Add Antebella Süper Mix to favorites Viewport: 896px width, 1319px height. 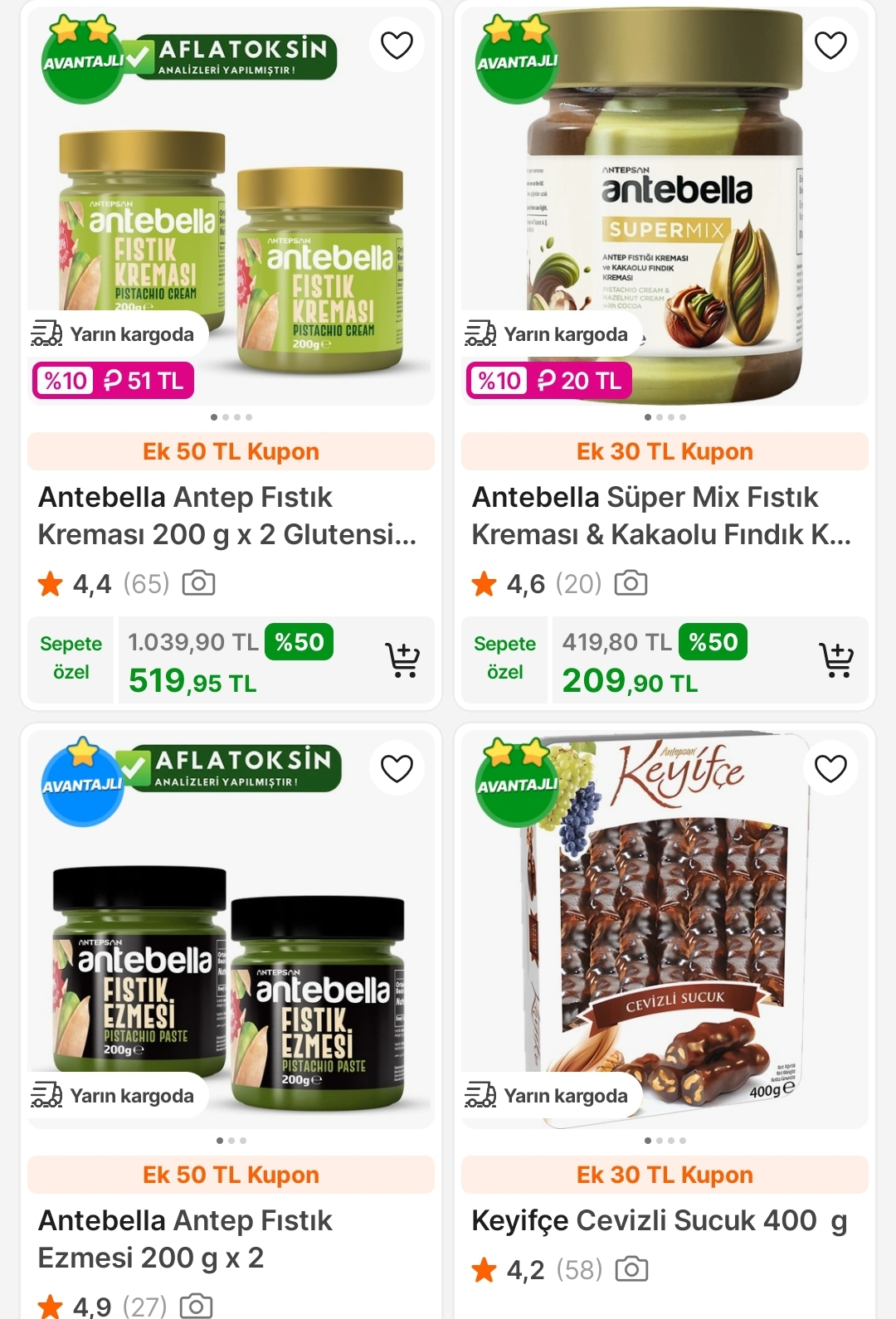(830, 45)
